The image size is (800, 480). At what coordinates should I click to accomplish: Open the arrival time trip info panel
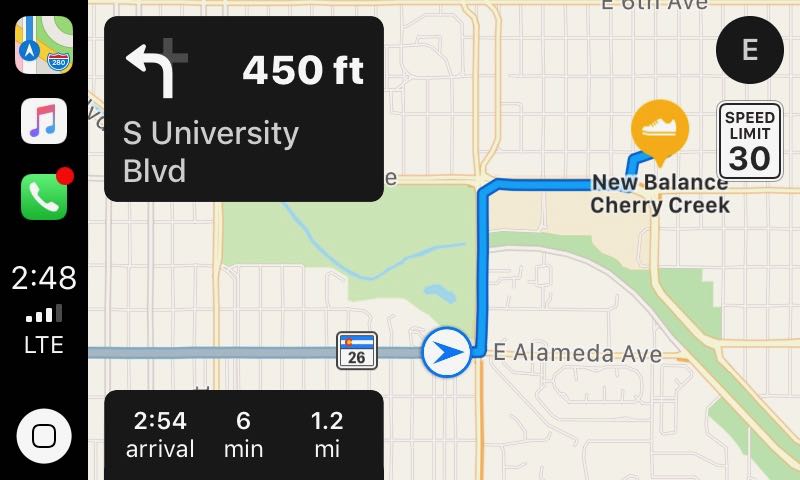243,434
